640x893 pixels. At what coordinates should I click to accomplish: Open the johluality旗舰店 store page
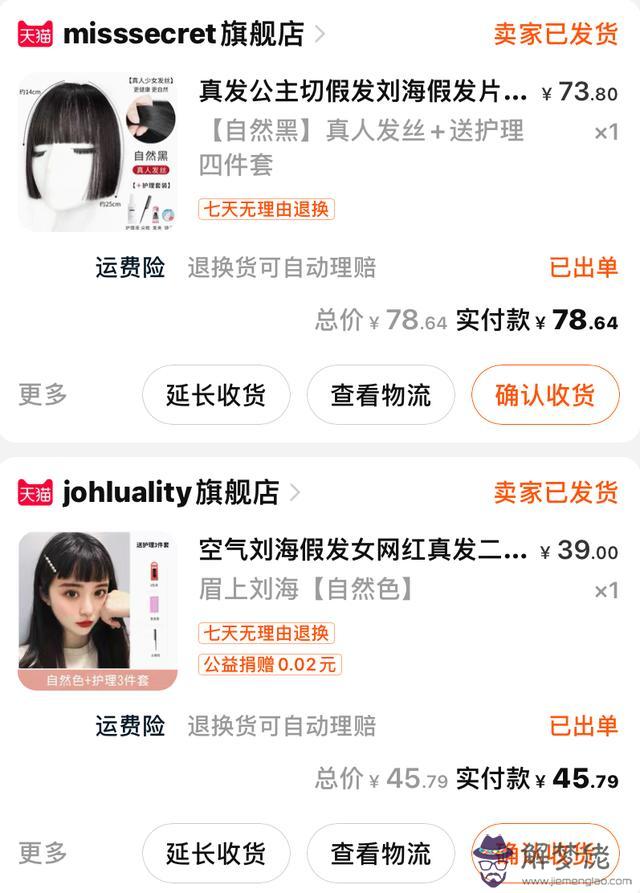coord(170,492)
